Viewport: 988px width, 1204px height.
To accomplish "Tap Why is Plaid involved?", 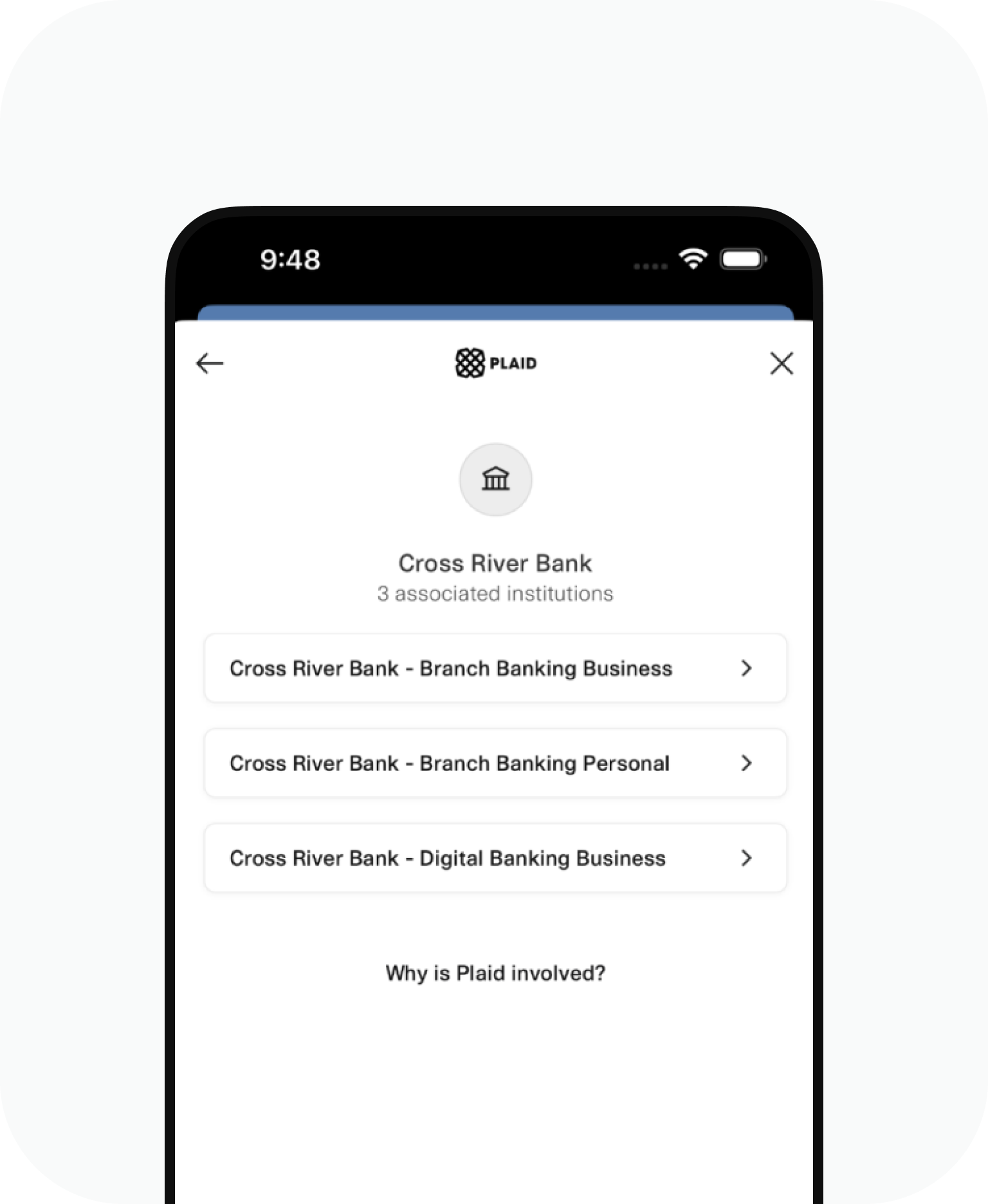I will click(495, 973).
